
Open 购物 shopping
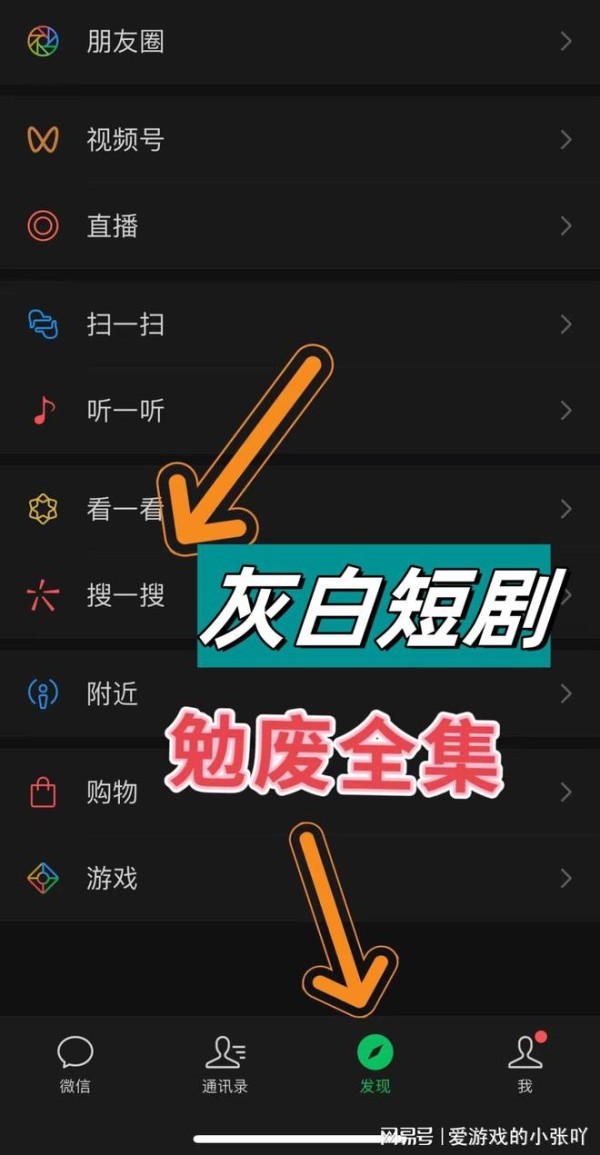click(300, 793)
